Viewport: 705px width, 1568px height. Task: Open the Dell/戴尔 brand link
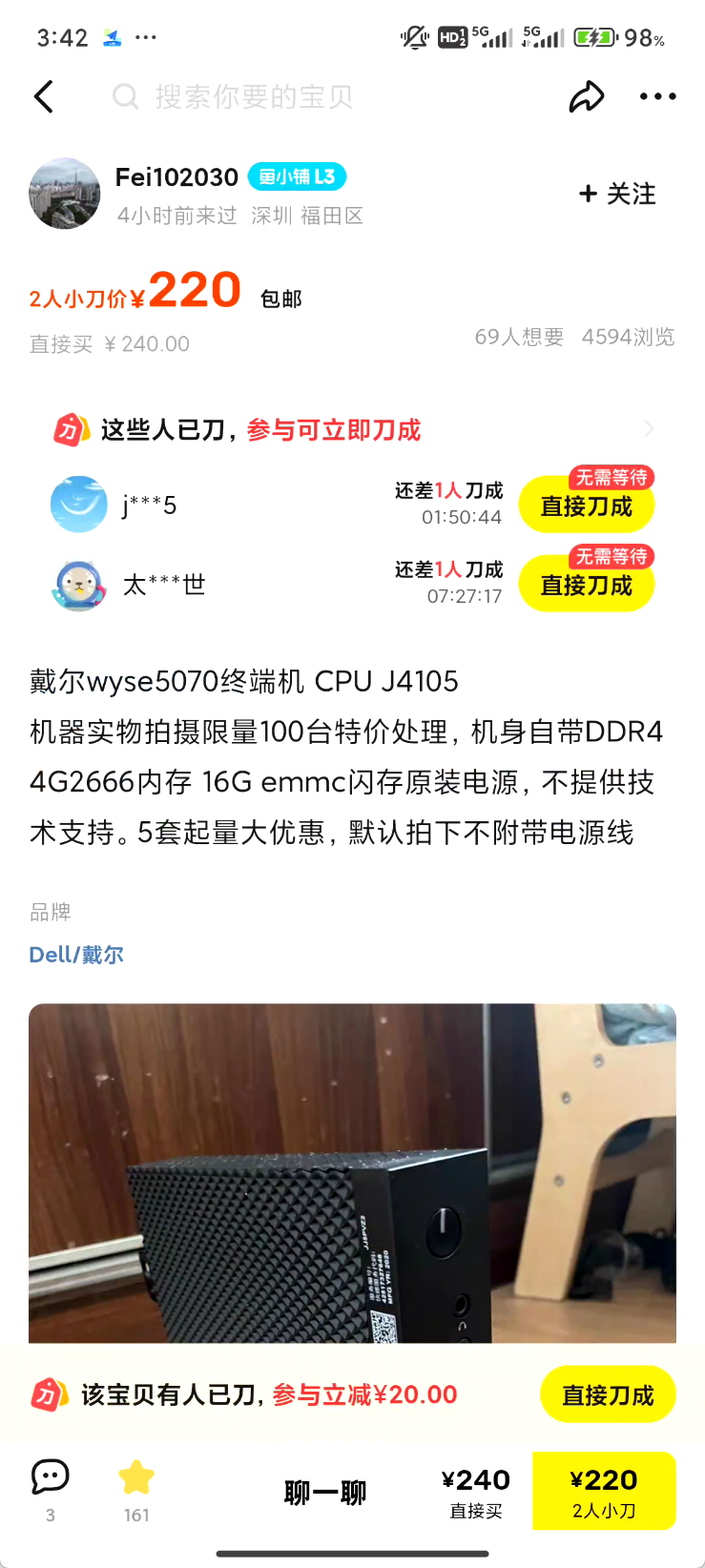[76, 955]
